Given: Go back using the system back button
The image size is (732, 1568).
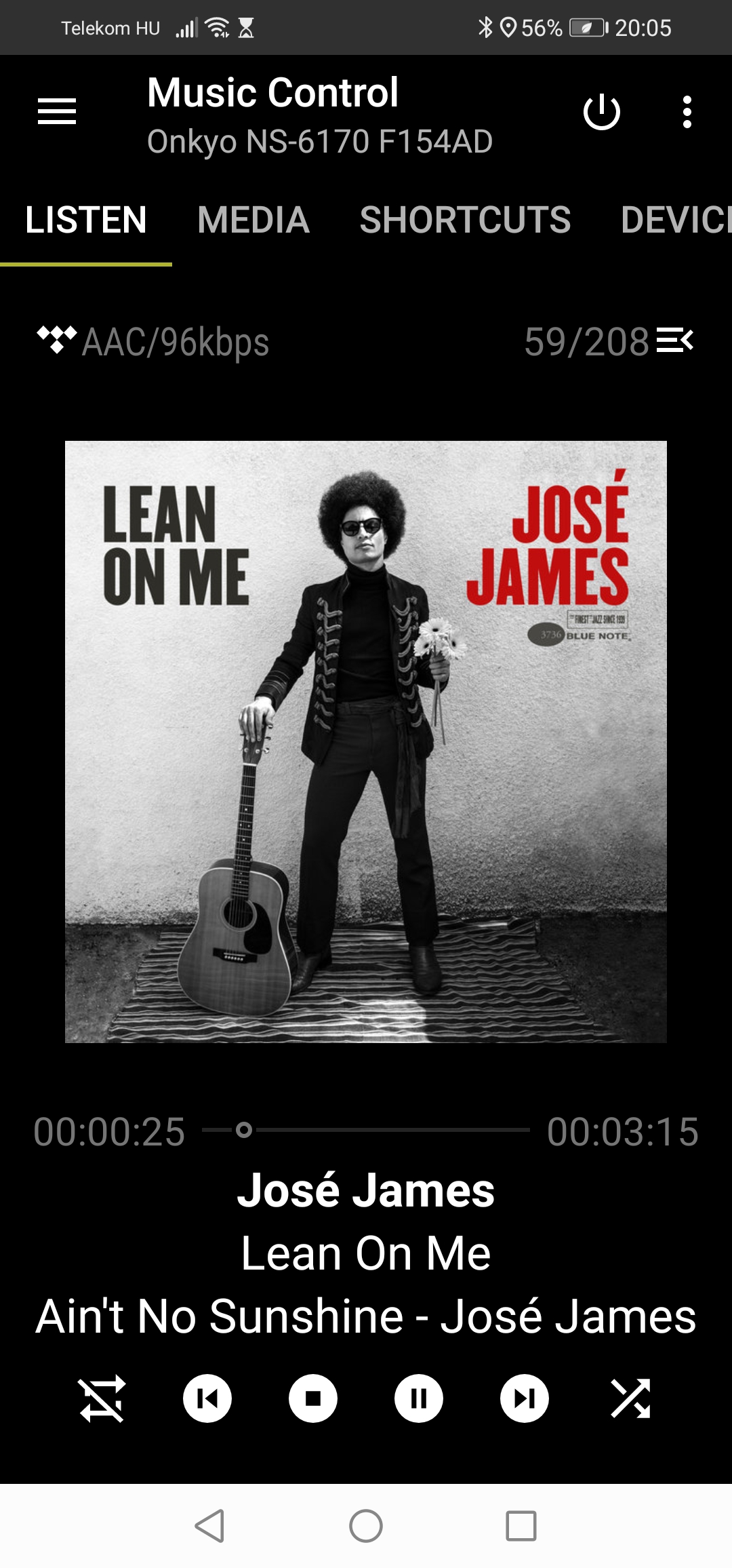Looking at the screenshot, I should tap(209, 1526).
